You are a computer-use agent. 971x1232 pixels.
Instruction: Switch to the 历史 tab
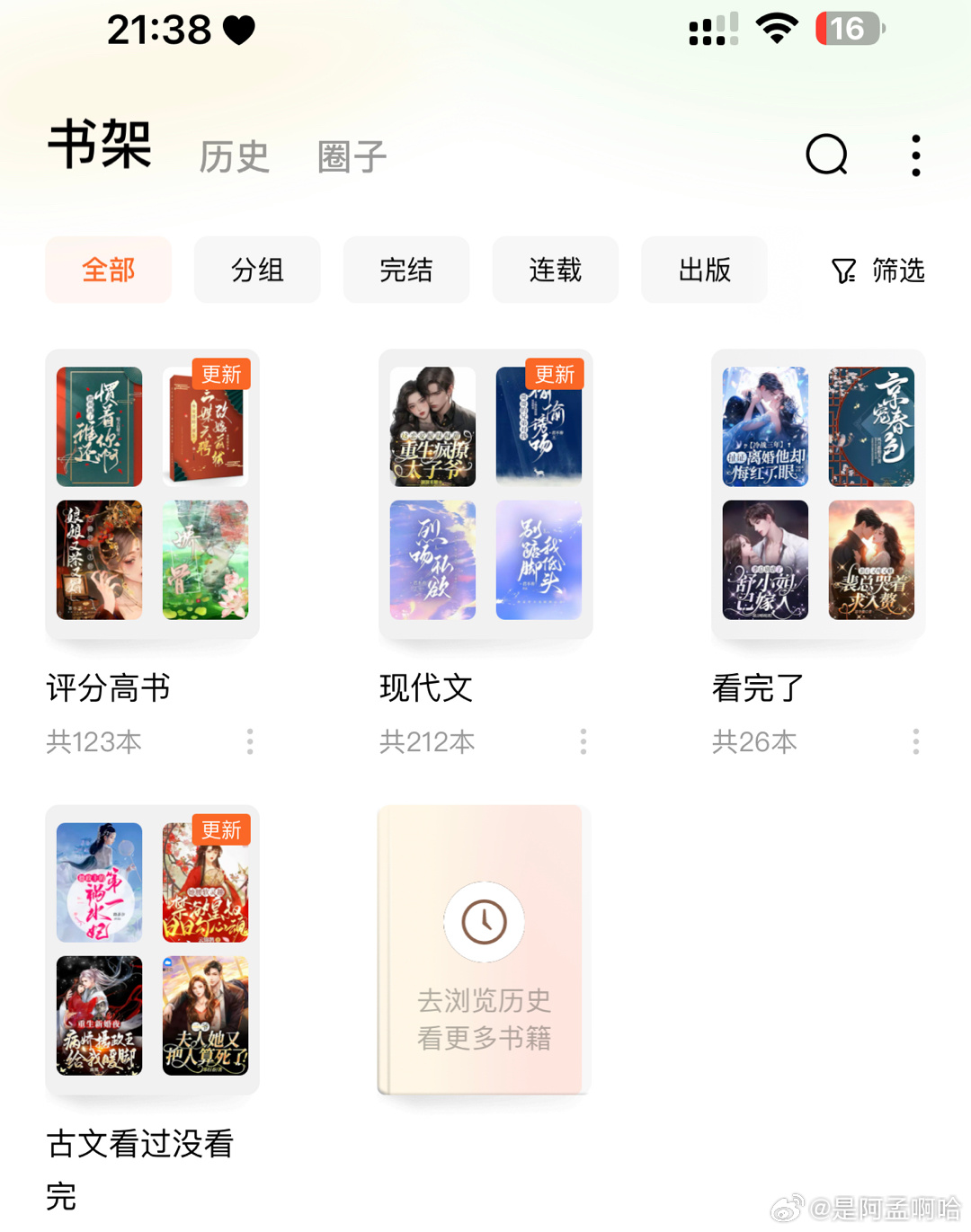[x=234, y=157]
